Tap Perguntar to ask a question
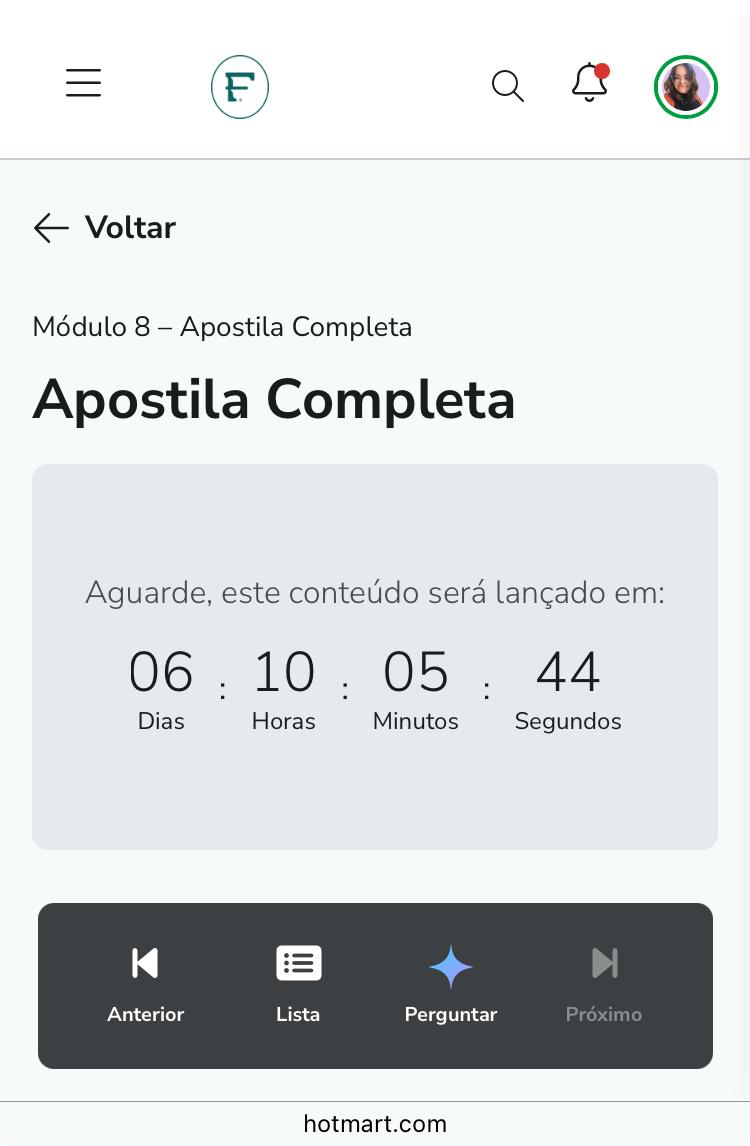Viewport: 750px width, 1146px height. point(450,985)
